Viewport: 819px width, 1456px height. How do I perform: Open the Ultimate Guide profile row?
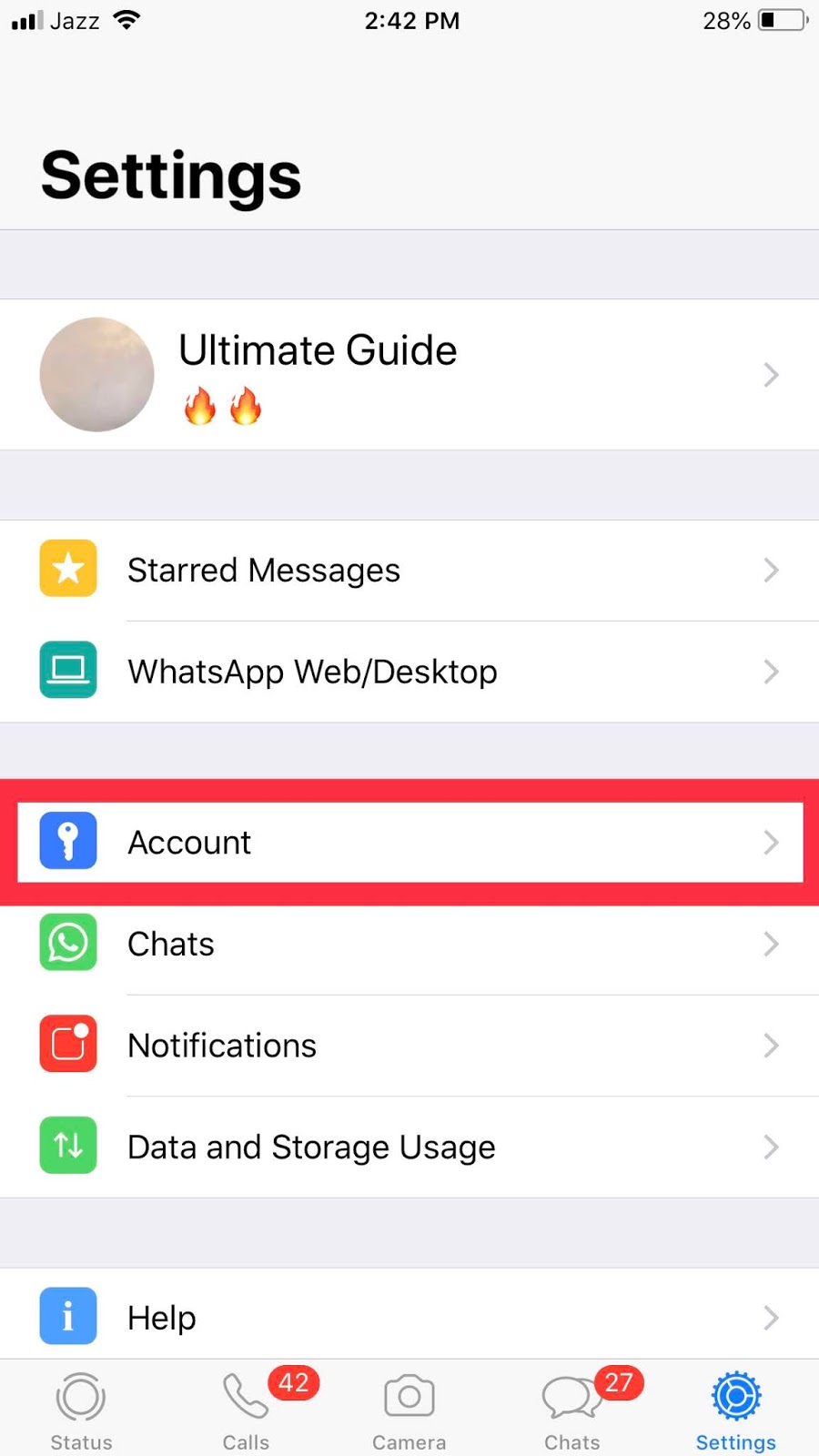(x=409, y=374)
